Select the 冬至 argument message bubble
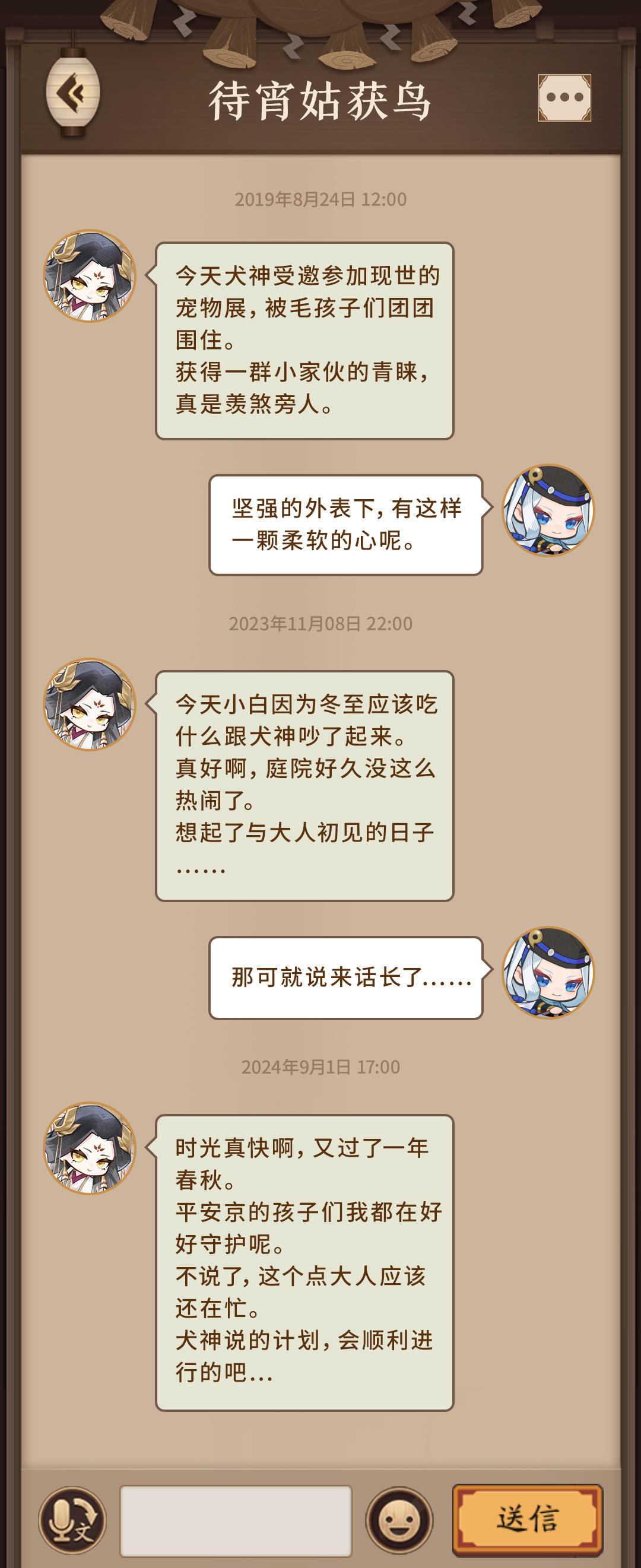Image resolution: width=641 pixels, height=1568 pixels. pos(304,785)
